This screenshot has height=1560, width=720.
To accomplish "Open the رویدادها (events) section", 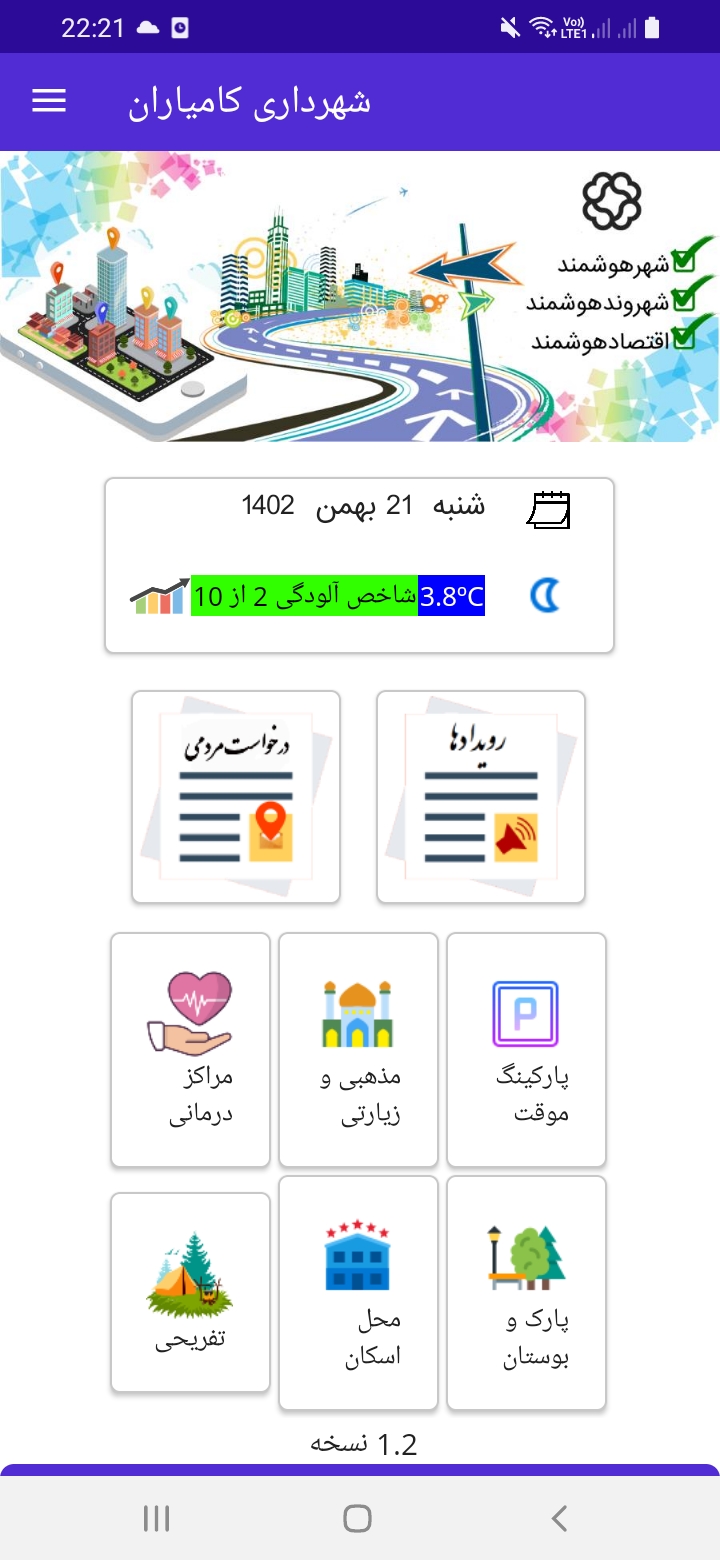I will (480, 795).
